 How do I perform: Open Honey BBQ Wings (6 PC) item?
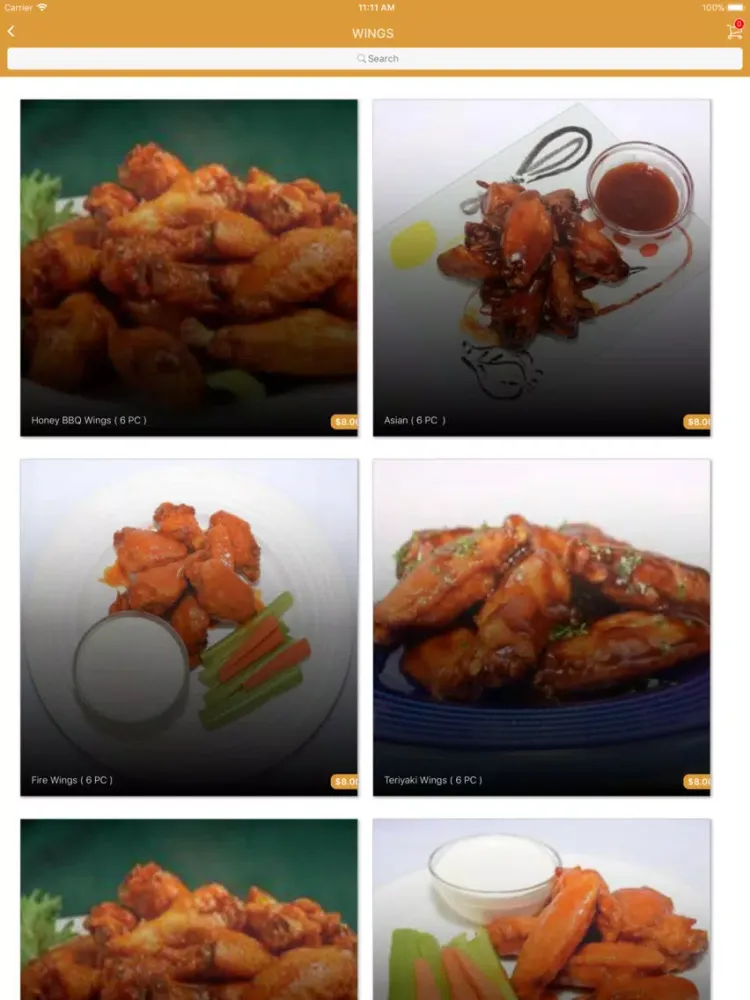click(189, 267)
